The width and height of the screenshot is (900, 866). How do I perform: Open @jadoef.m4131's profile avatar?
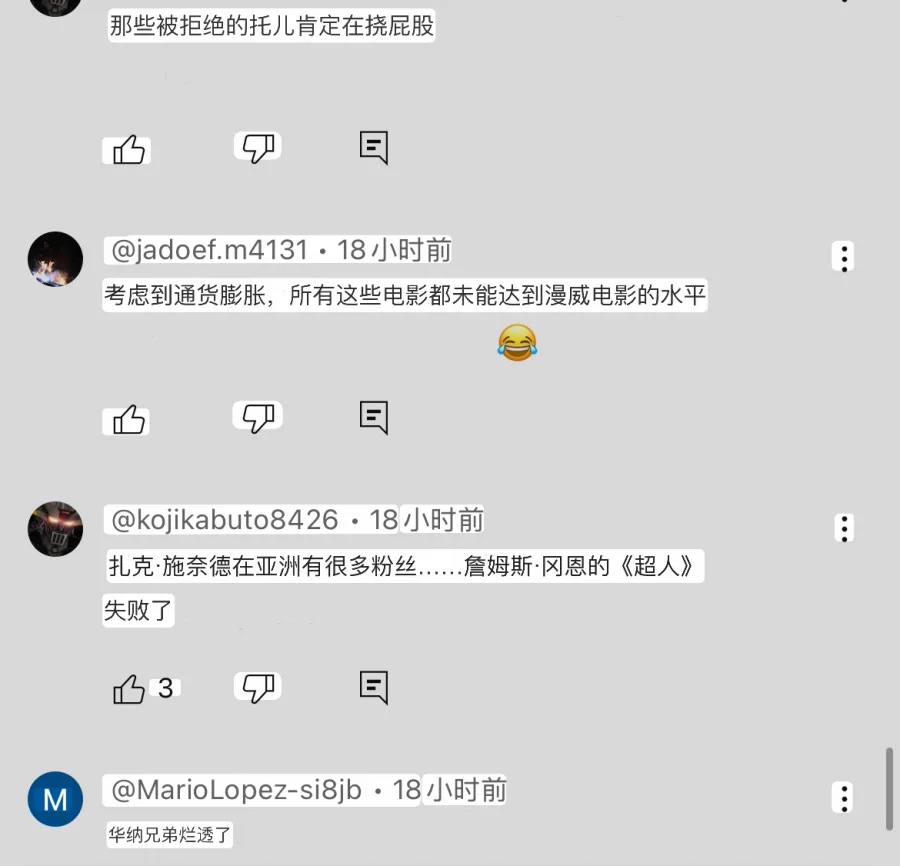(55, 260)
